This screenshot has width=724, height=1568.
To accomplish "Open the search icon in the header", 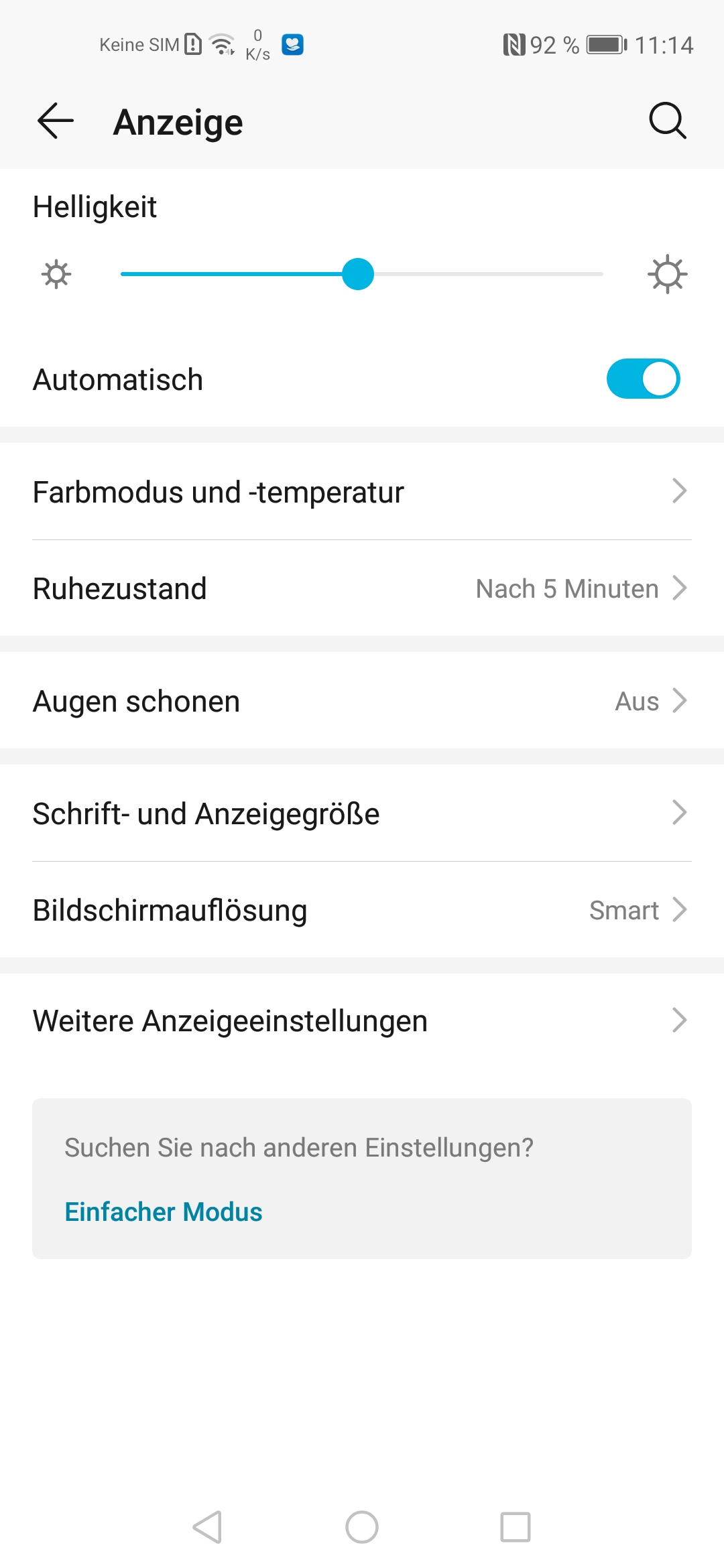I will (668, 121).
